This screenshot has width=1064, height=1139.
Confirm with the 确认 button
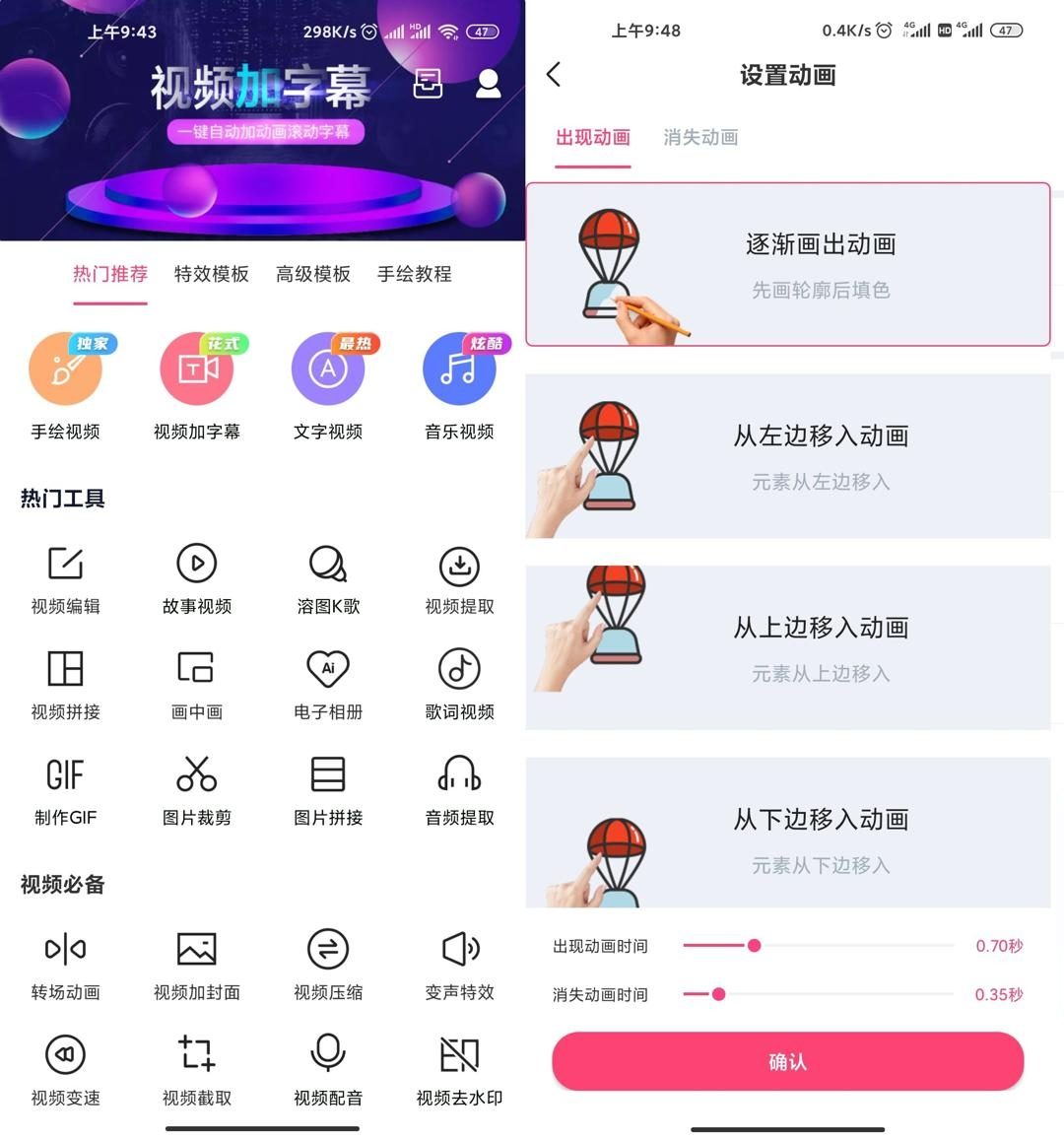pos(787,1061)
